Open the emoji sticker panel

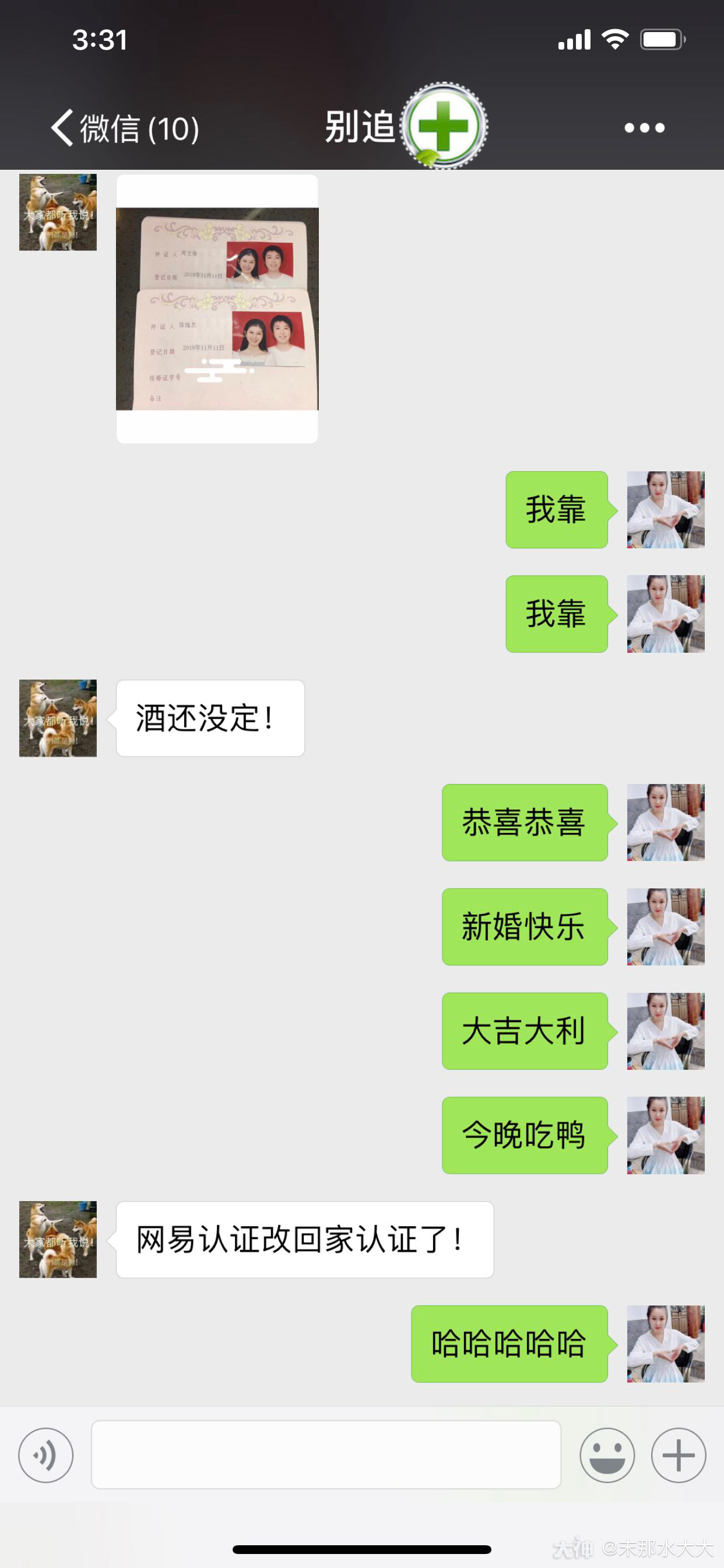click(607, 1455)
